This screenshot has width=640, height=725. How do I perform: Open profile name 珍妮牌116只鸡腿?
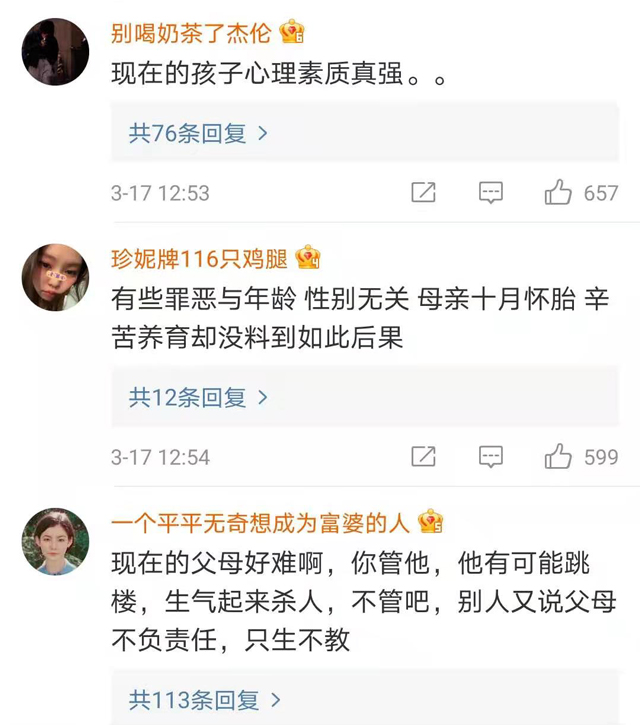coord(199,259)
